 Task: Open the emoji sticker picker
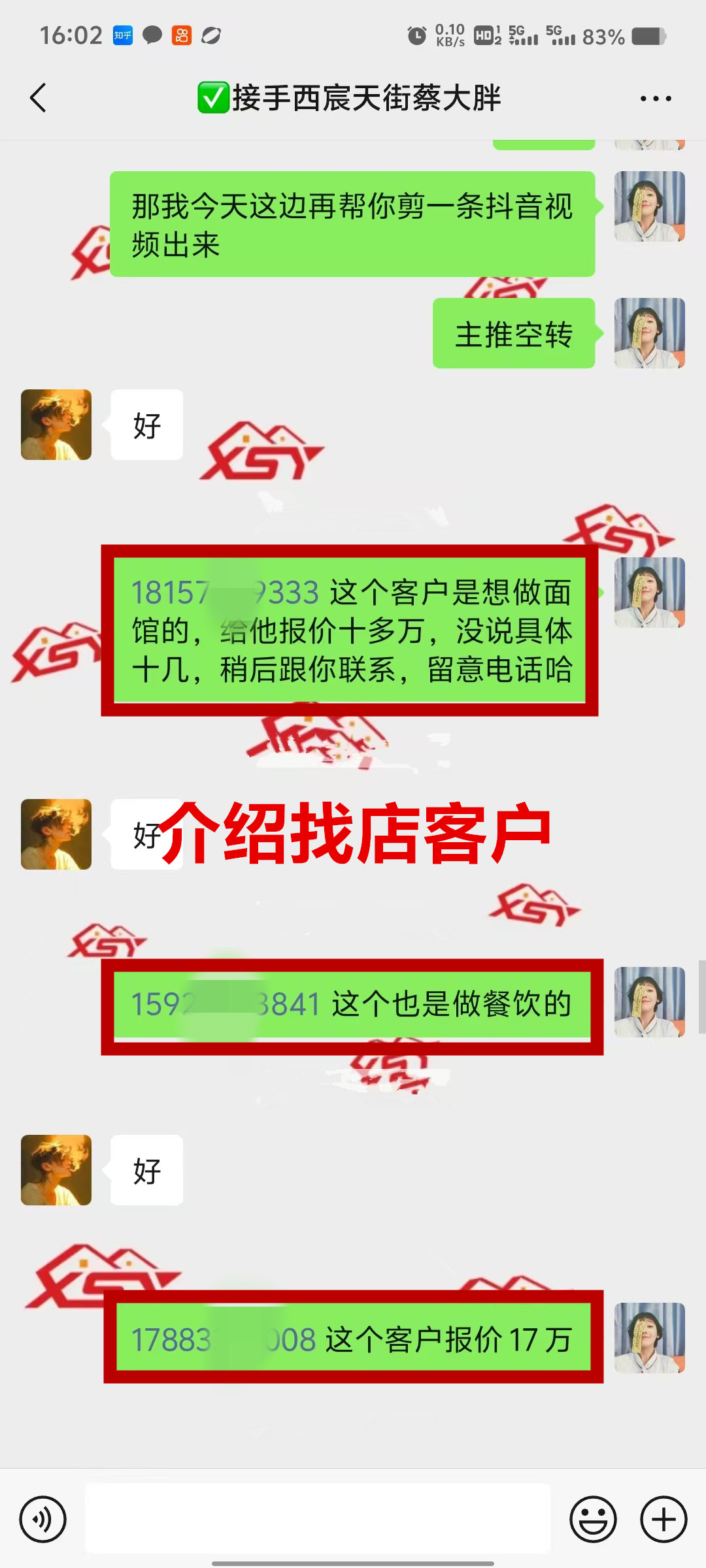593,1519
